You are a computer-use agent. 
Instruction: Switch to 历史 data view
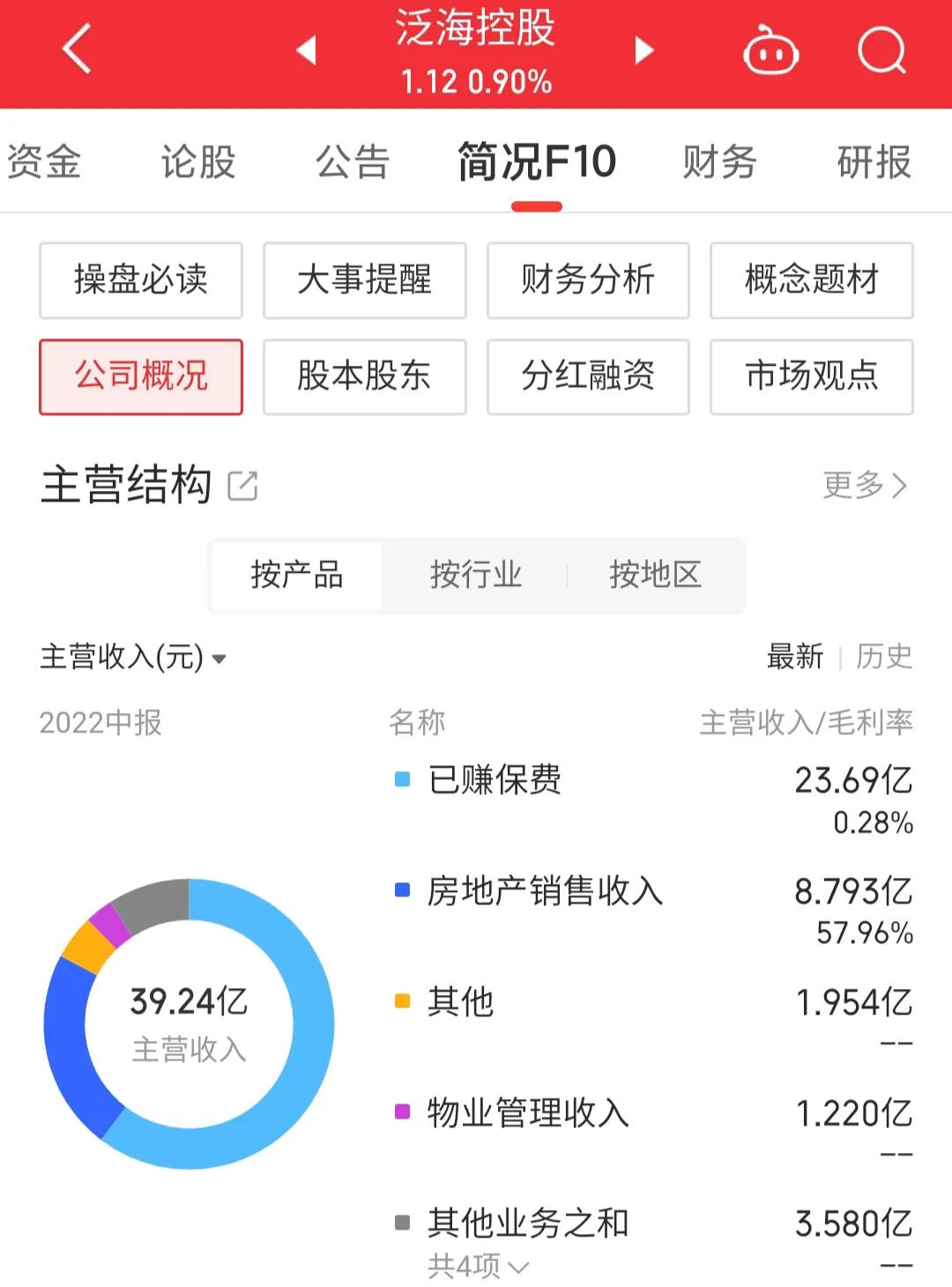[884, 657]
